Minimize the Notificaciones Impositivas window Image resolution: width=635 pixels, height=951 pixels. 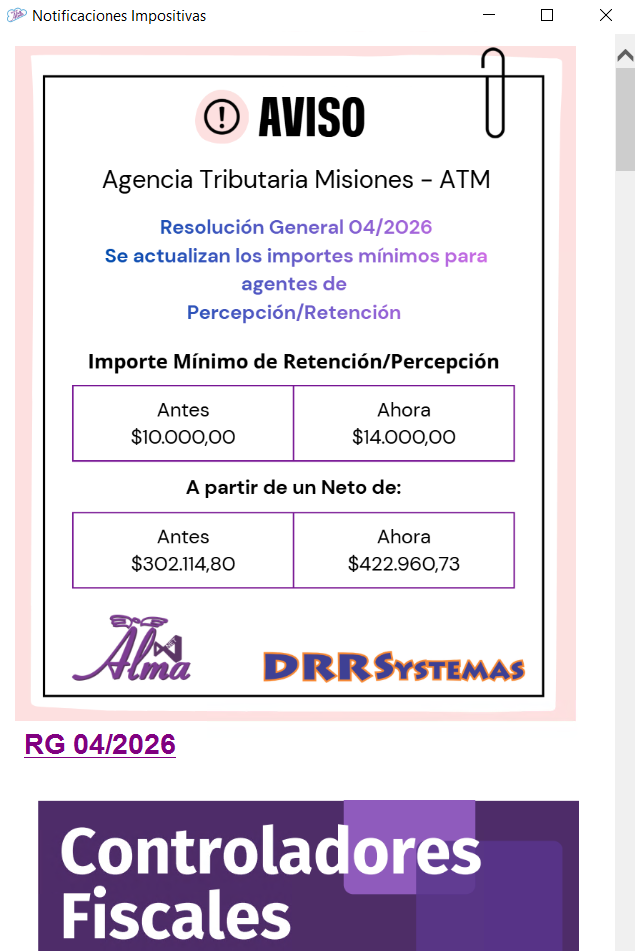[x=490, y=15]
